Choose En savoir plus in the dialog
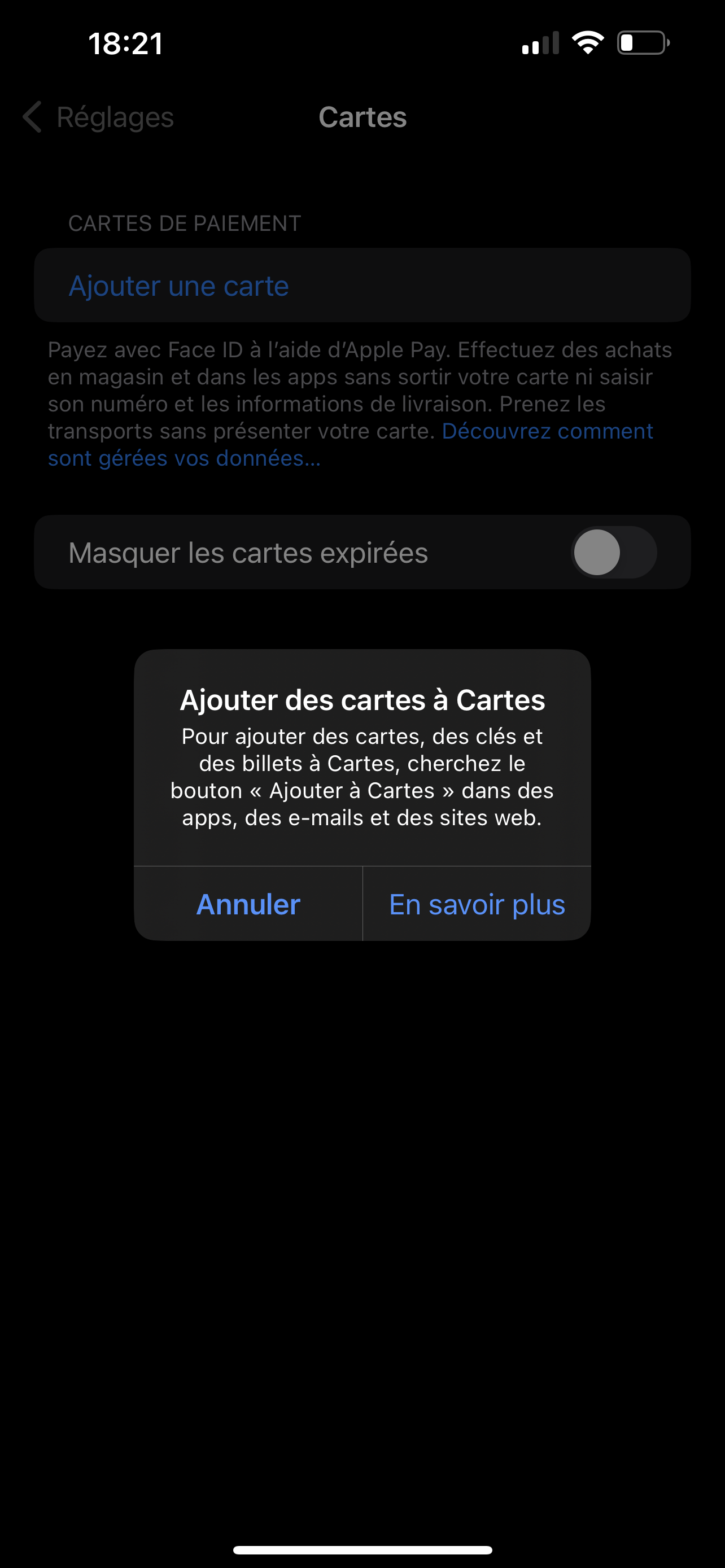This screenshot has height=1568, width=725. point(477,904)
